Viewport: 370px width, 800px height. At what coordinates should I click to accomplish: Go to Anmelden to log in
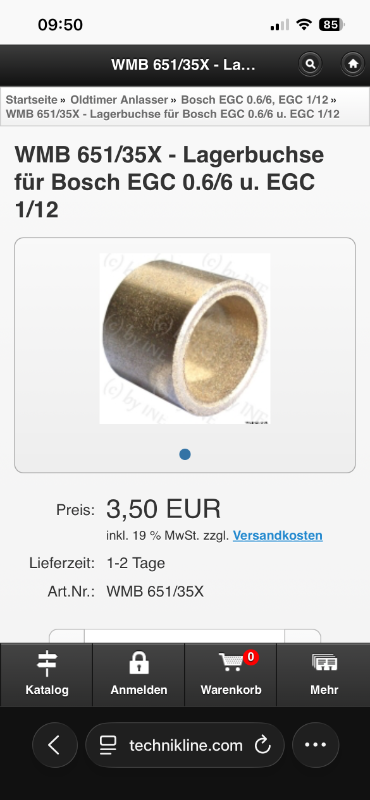pyautogui.click(x=139, y=674)
